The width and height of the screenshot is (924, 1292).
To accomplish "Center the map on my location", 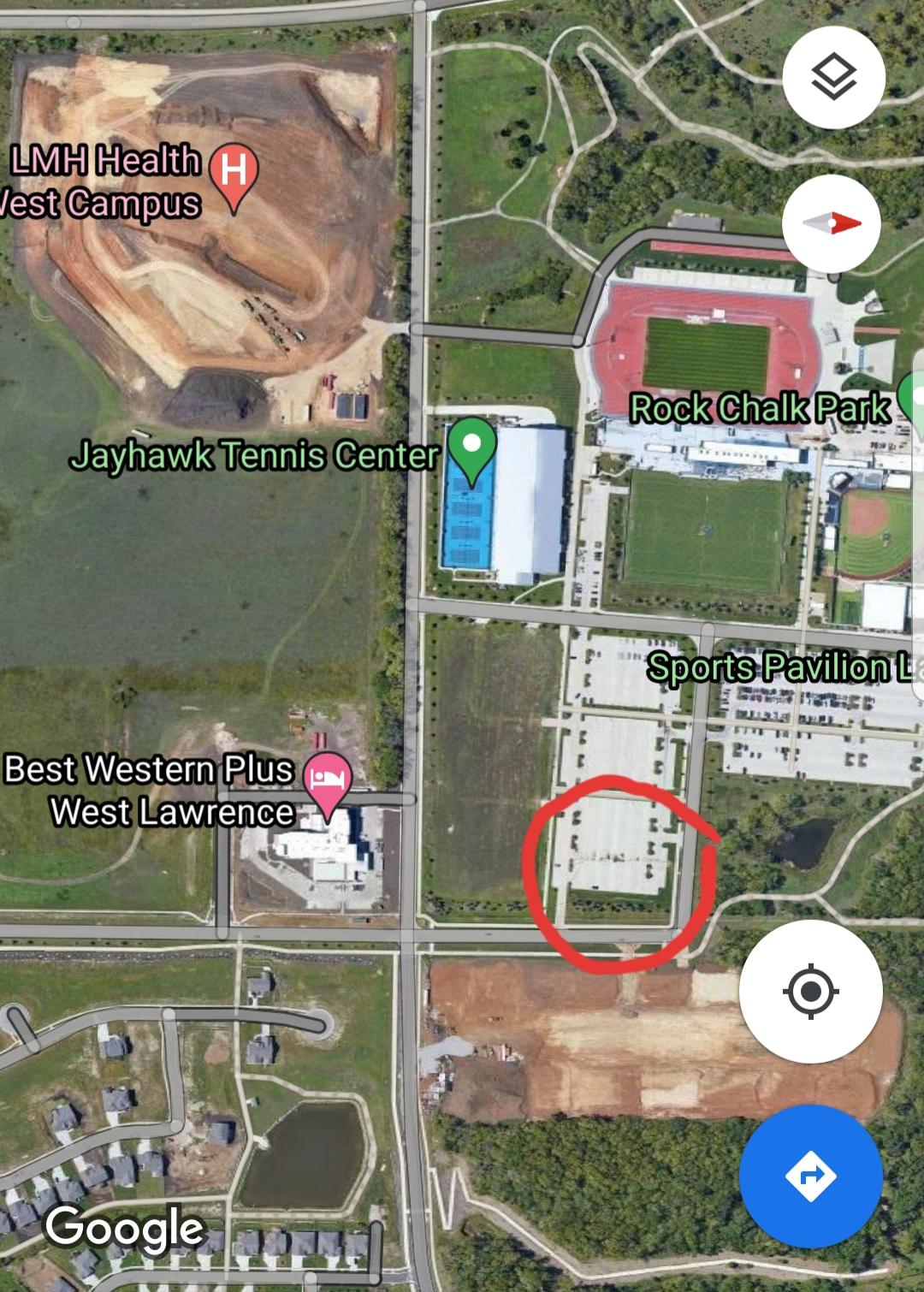I will 810,992.
